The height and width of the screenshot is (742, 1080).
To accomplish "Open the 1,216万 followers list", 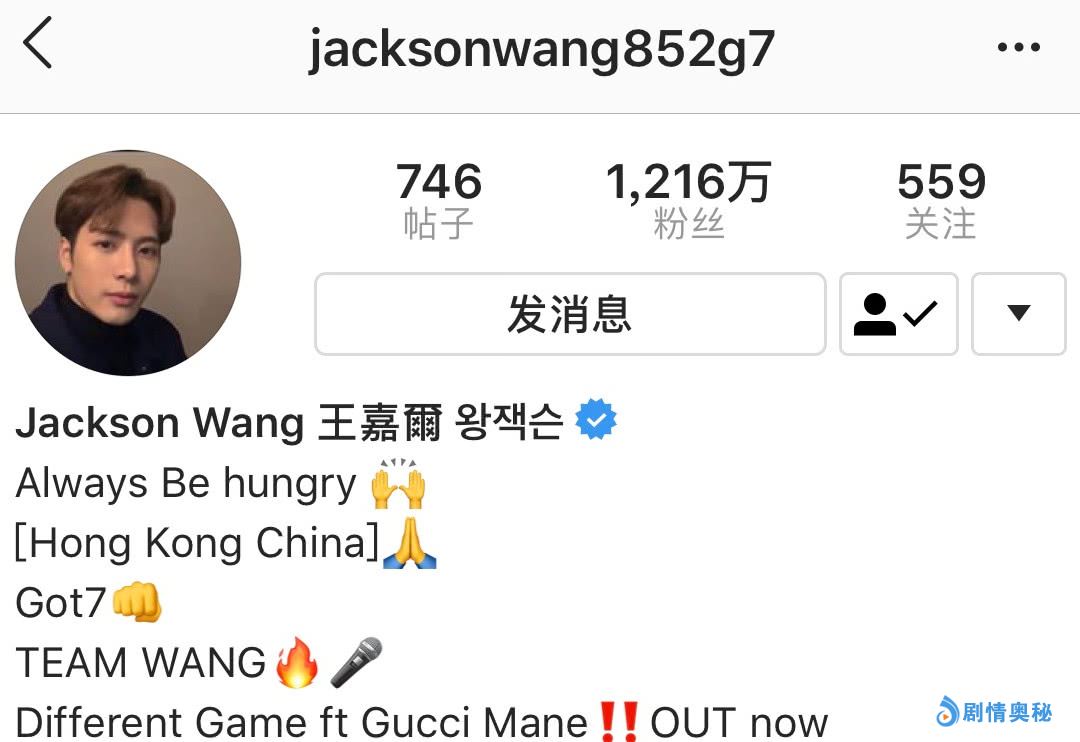I will (688, 200).
